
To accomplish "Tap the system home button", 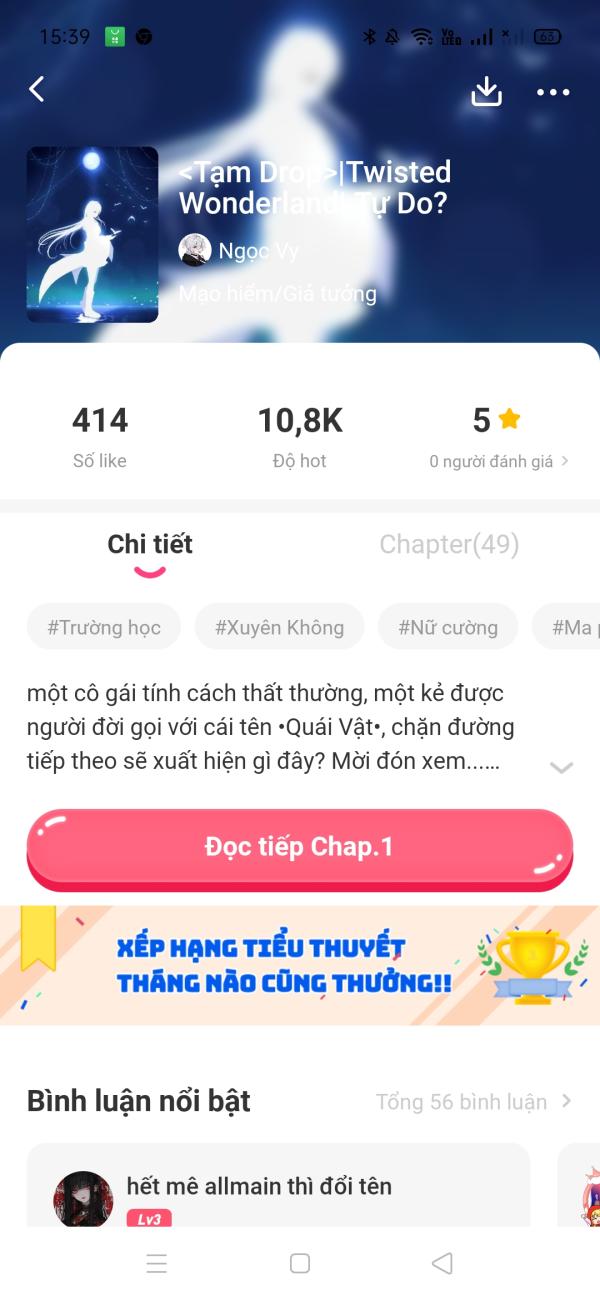I will coord(300,1263).
